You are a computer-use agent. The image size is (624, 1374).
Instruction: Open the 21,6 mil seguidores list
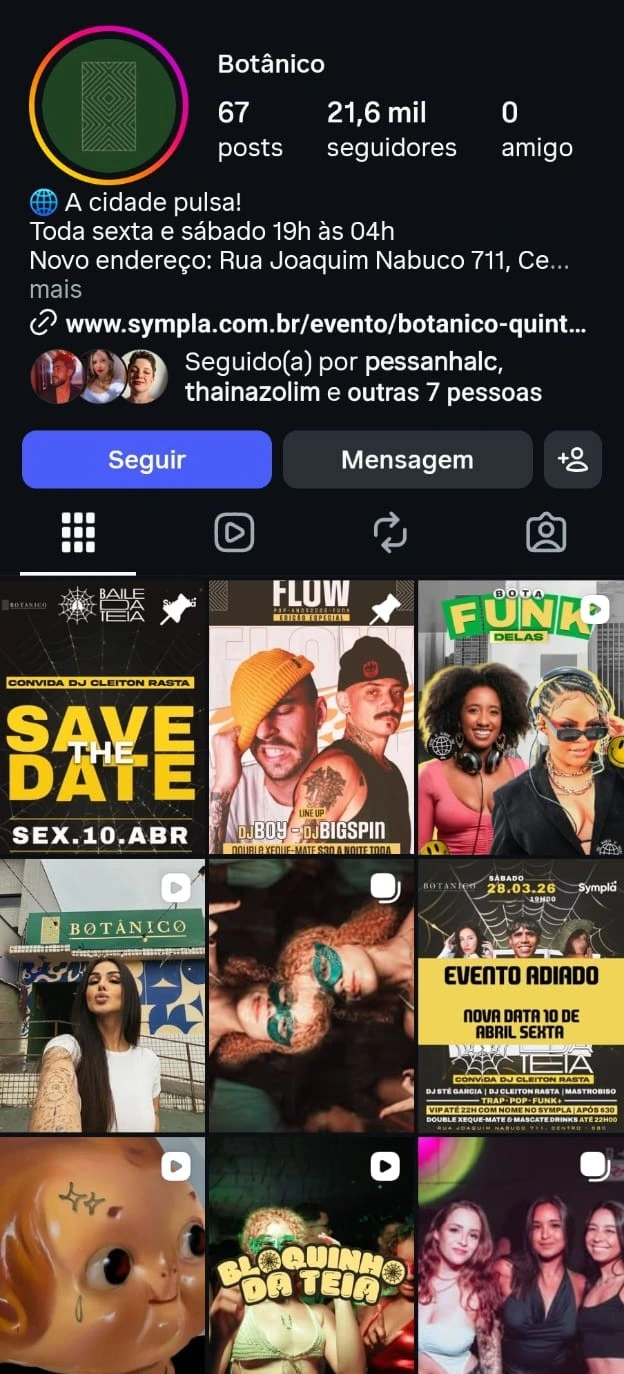coord(391,130)
